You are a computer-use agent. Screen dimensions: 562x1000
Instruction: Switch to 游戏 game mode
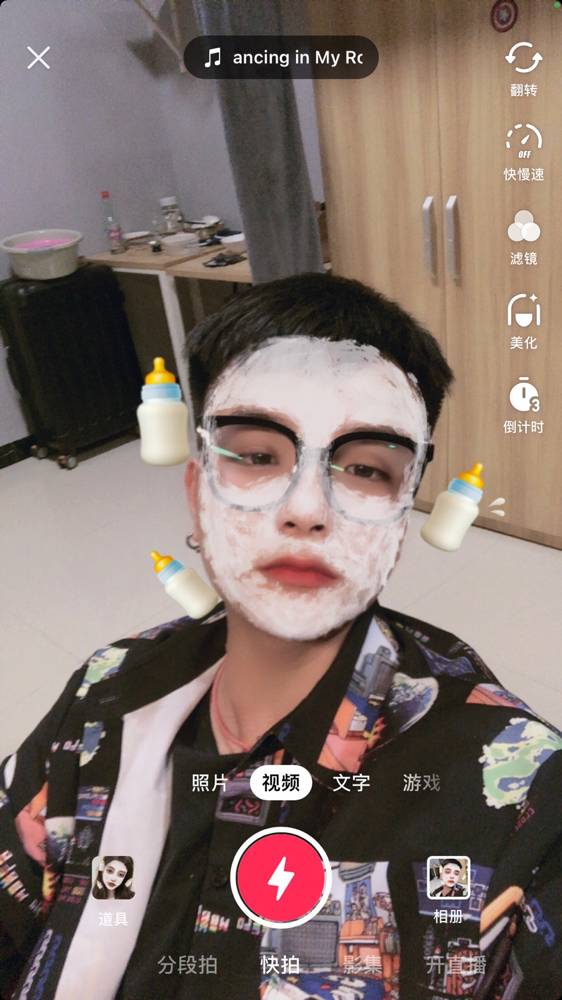pyautogui.click(x=421, y=783)
